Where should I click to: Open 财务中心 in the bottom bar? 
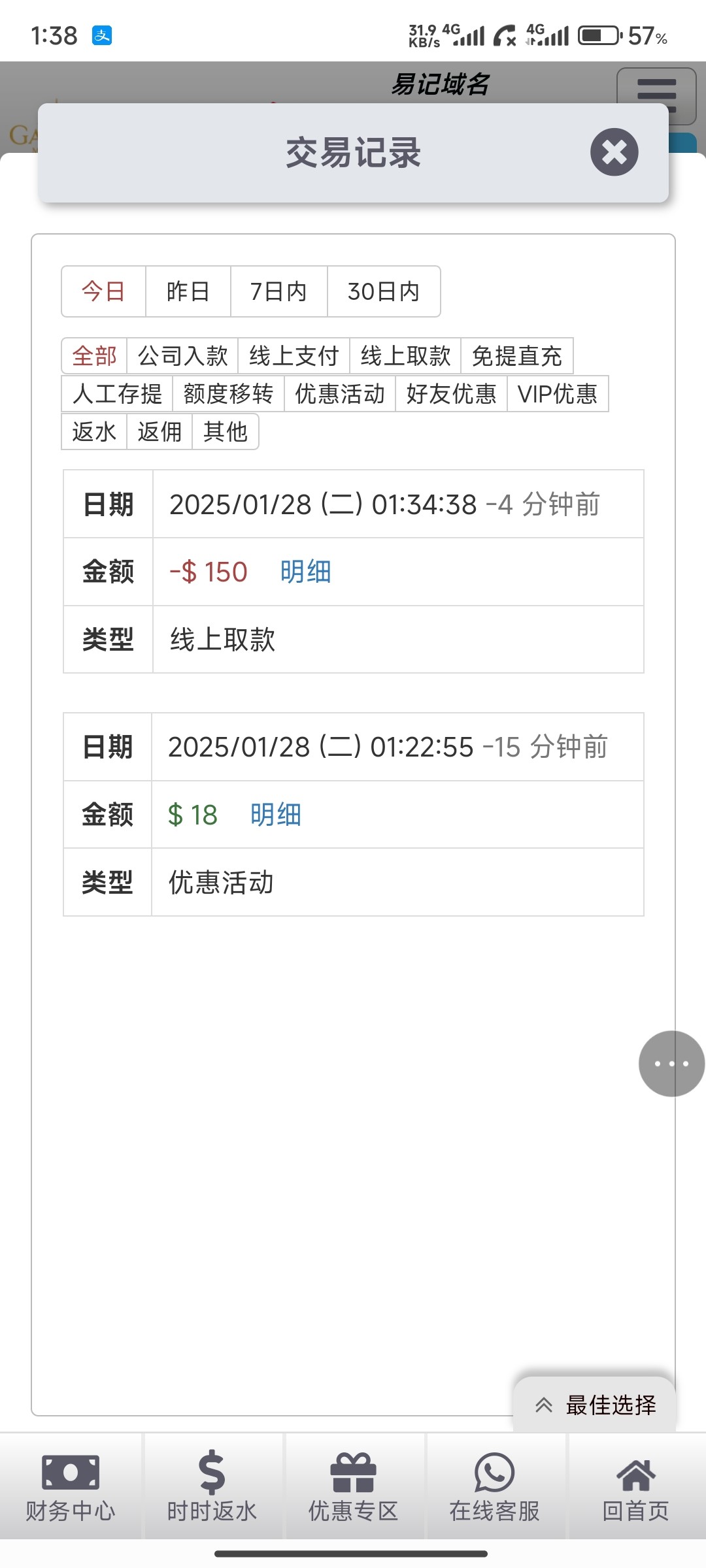pos(71,1486)
